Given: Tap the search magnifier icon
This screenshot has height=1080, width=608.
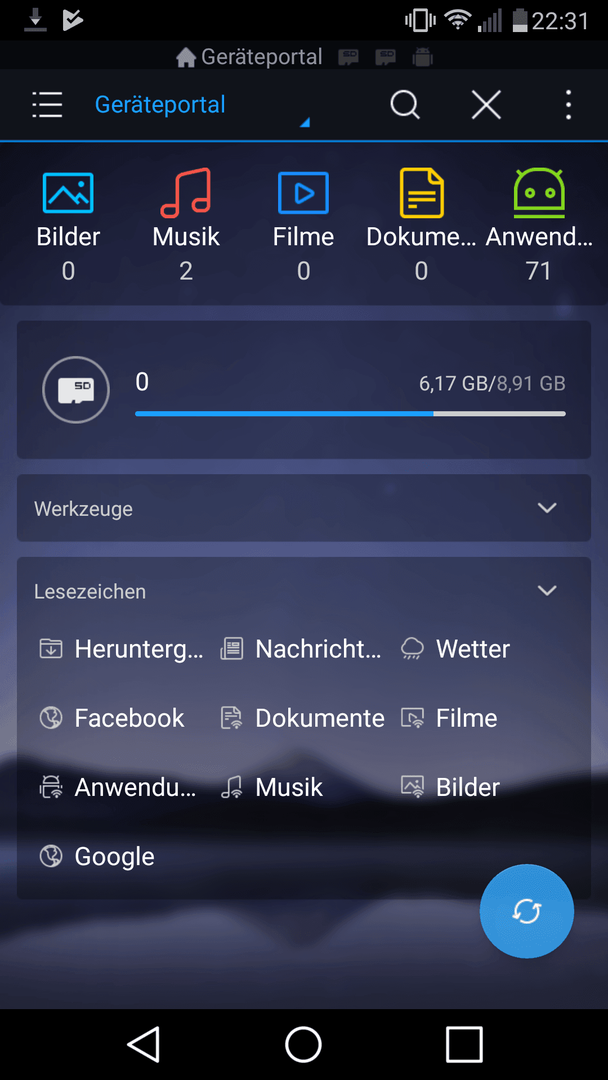Looking at the screenshot, I should tap(405, 105).
